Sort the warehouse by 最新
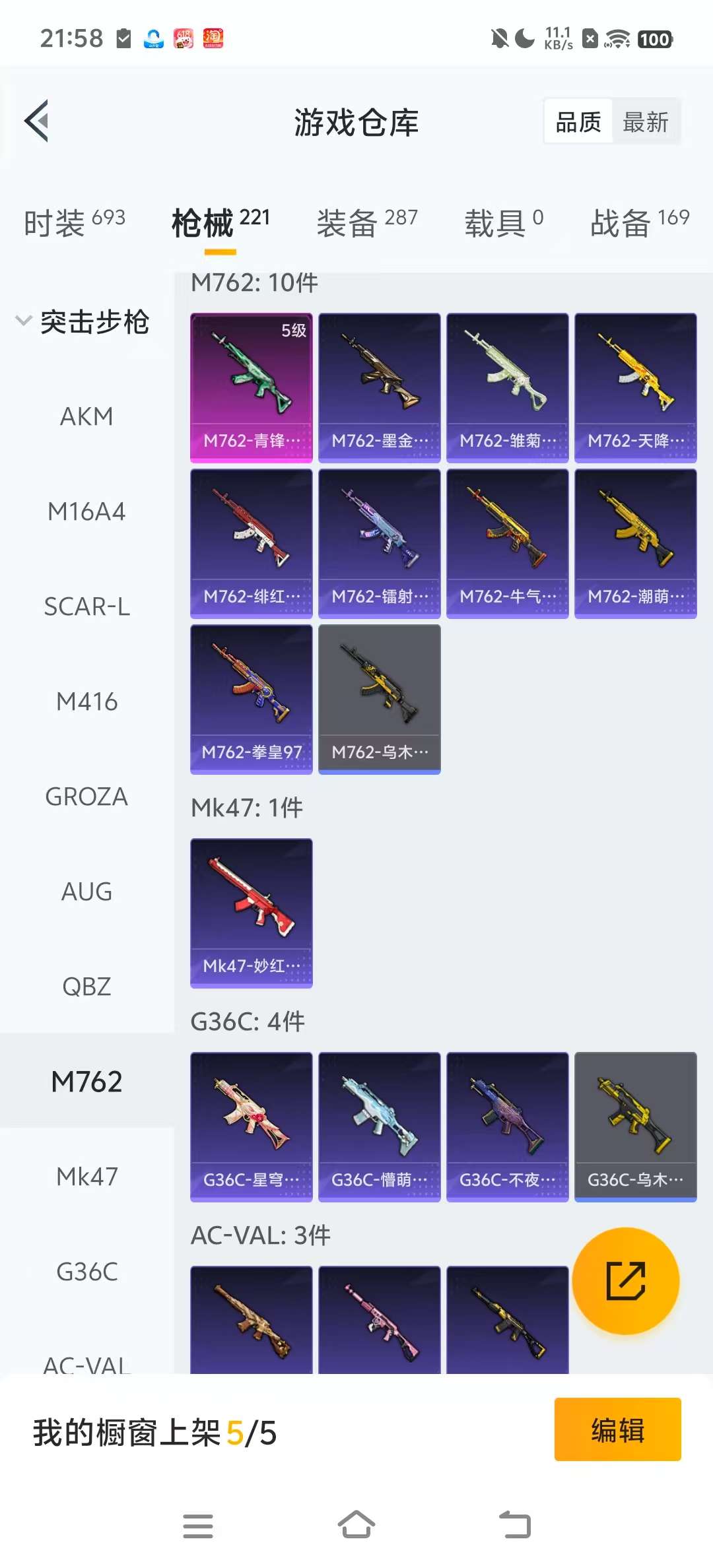The image size is (713, 1568). tap(645, 122)
